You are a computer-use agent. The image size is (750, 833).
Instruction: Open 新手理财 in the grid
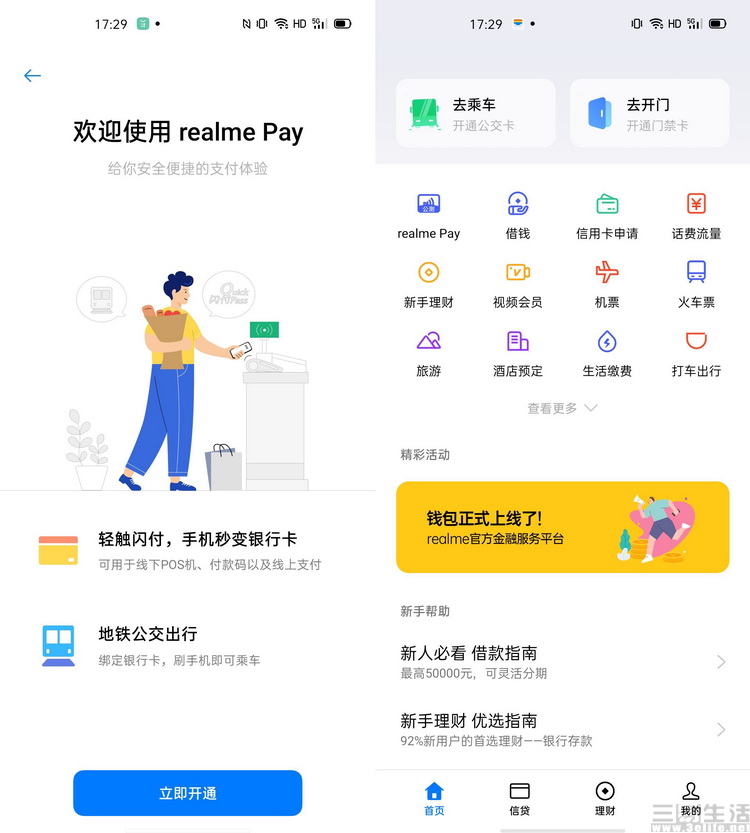(x=428, y=284)
